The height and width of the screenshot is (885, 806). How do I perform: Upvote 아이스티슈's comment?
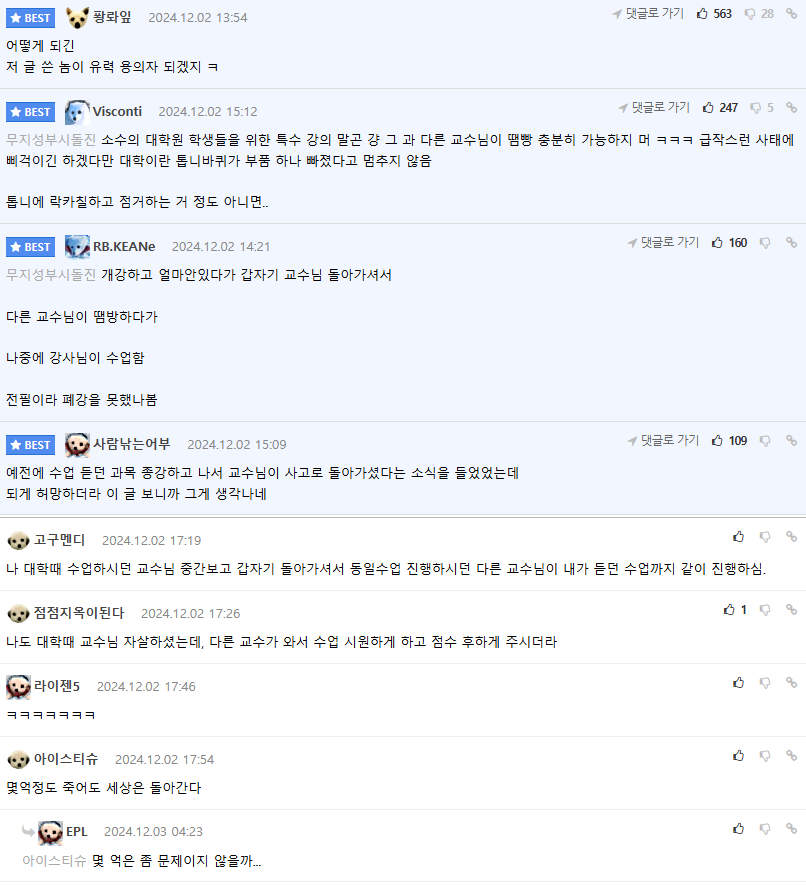[739, 756]
